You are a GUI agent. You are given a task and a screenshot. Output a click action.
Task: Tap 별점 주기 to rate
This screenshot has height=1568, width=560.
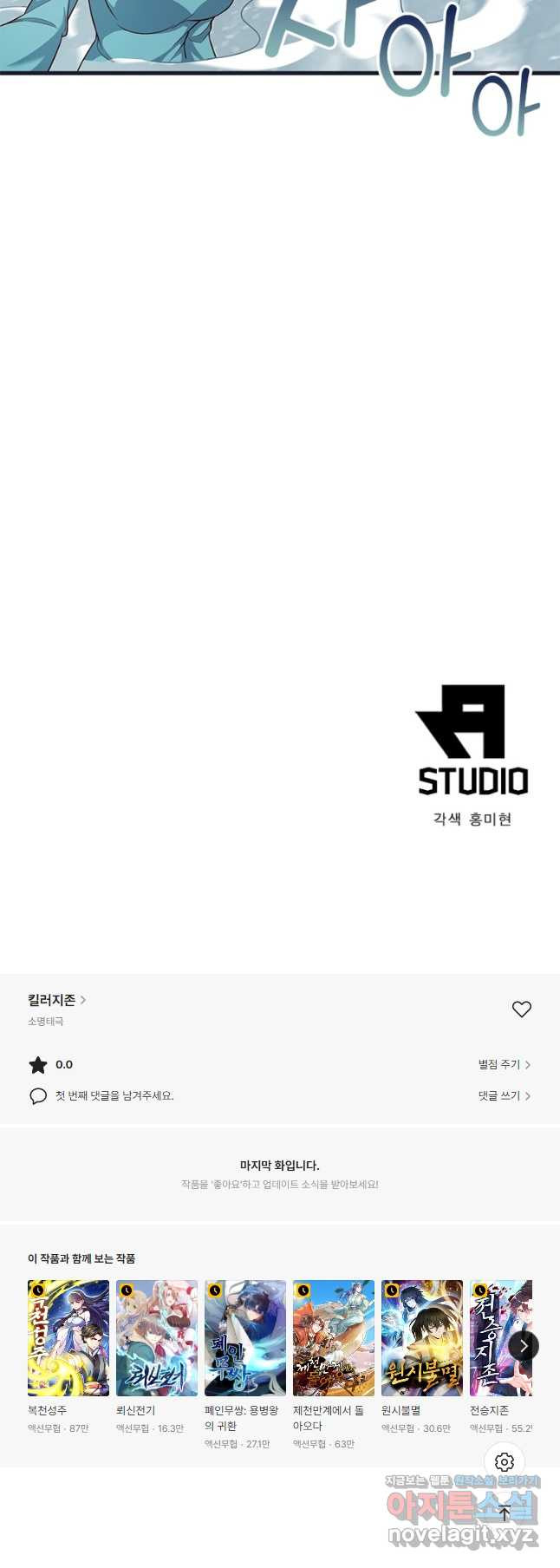pos(504,1064)
